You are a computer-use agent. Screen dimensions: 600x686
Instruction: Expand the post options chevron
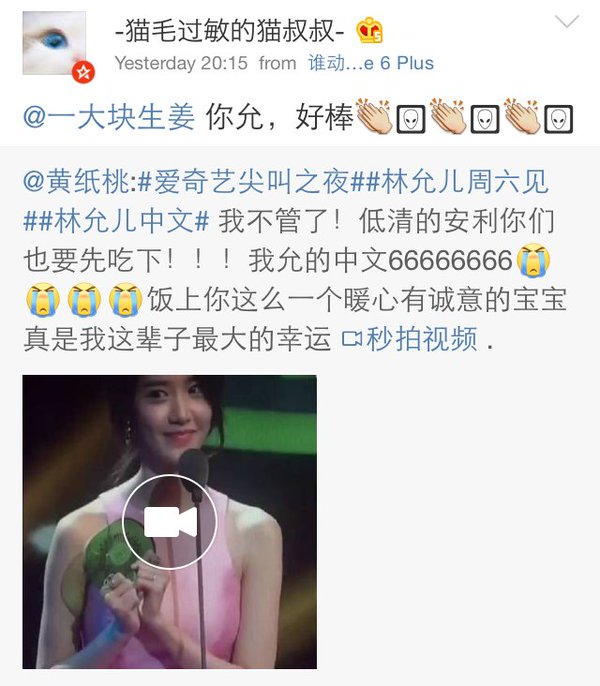pos(567,22)
